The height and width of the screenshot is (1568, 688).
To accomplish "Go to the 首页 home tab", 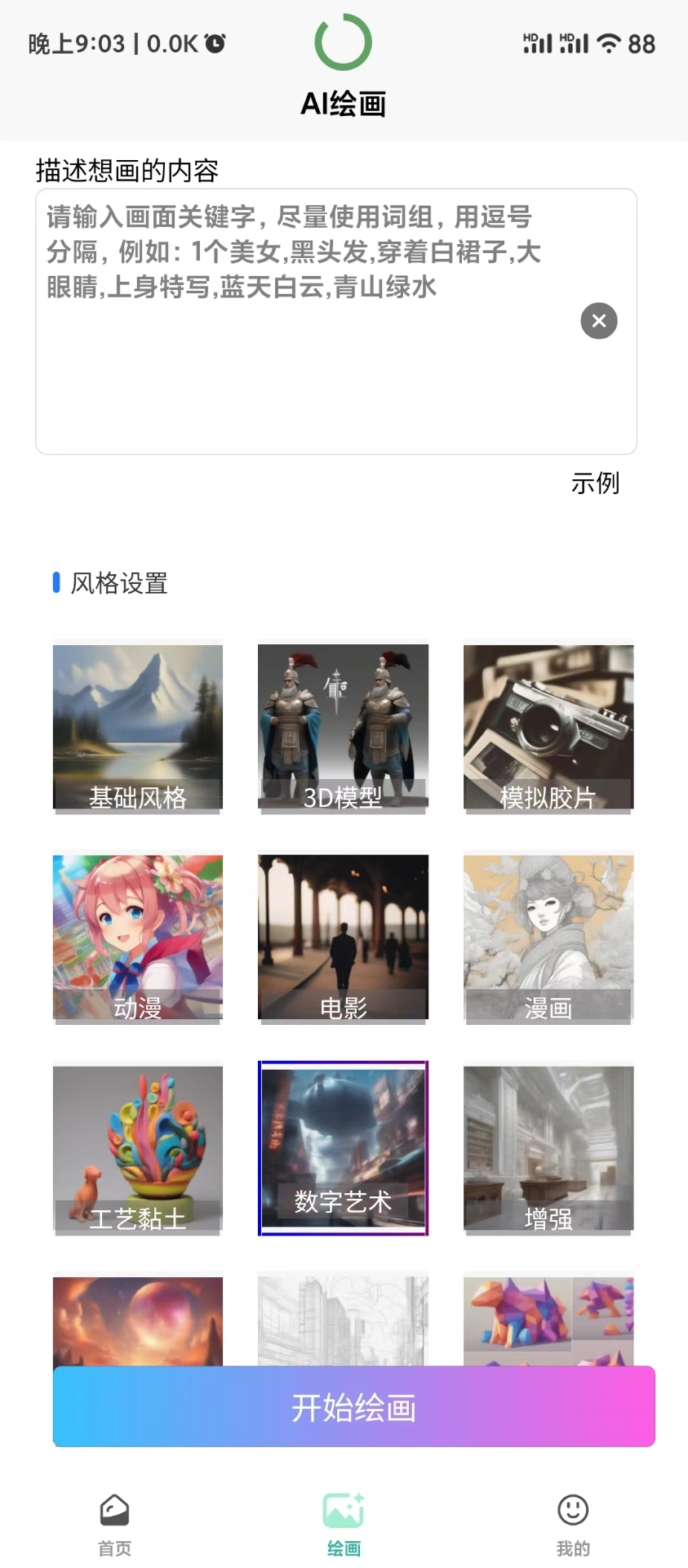I will 114,1524.
